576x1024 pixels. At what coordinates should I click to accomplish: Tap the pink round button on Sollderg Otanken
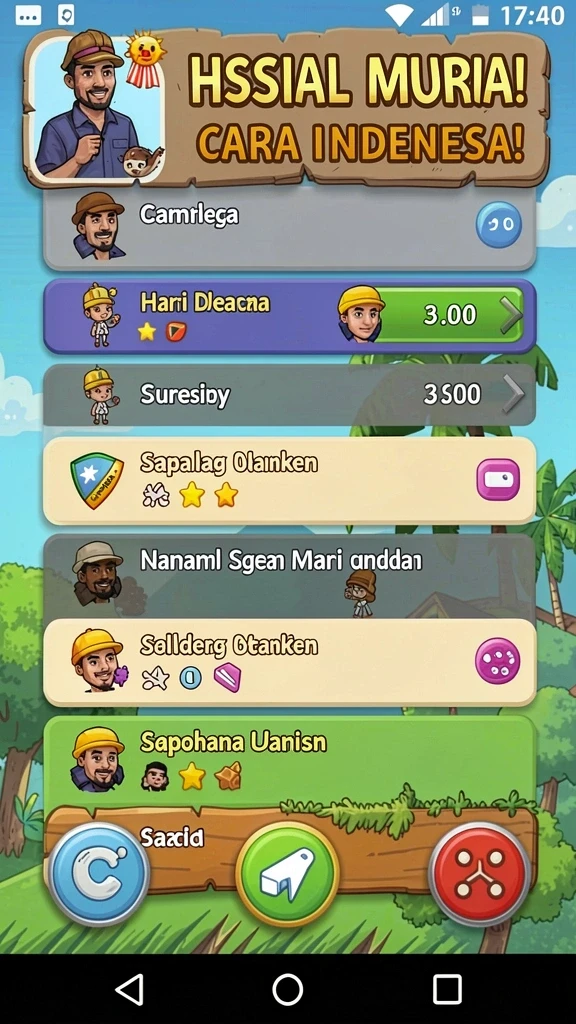(498, 662)
